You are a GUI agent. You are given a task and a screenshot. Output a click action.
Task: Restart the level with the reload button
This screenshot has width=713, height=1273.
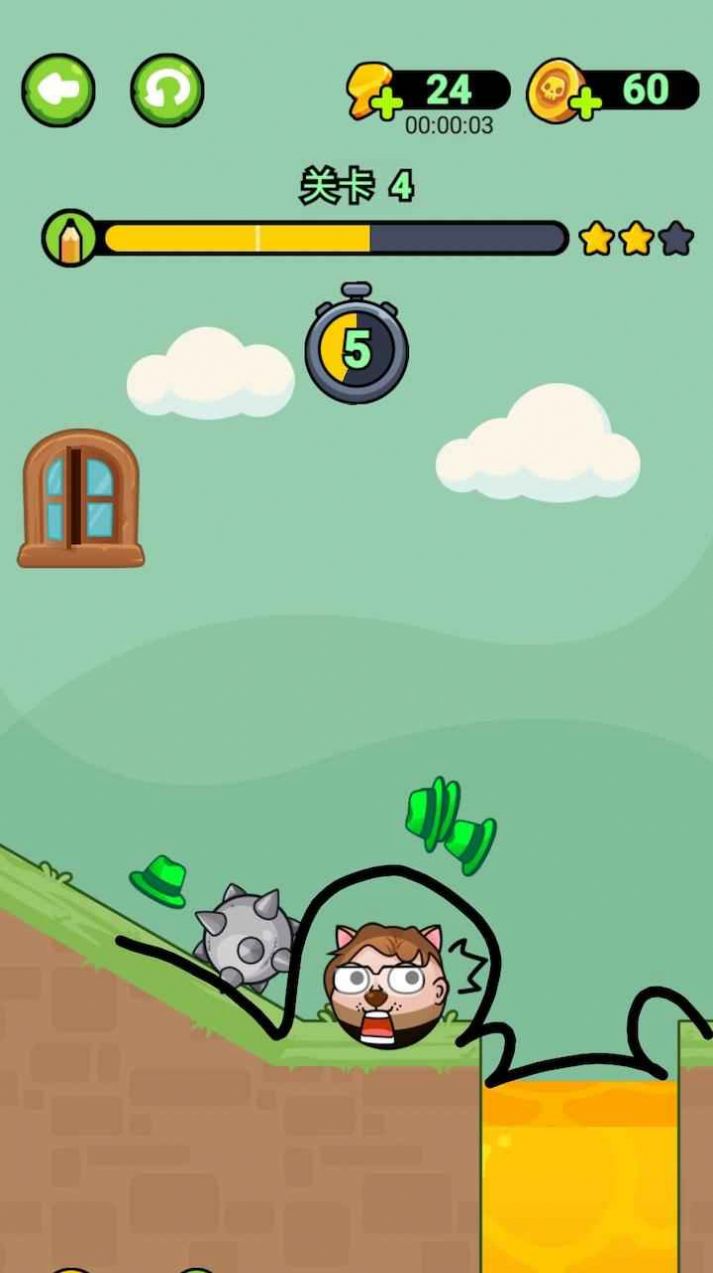coord(167,90)
